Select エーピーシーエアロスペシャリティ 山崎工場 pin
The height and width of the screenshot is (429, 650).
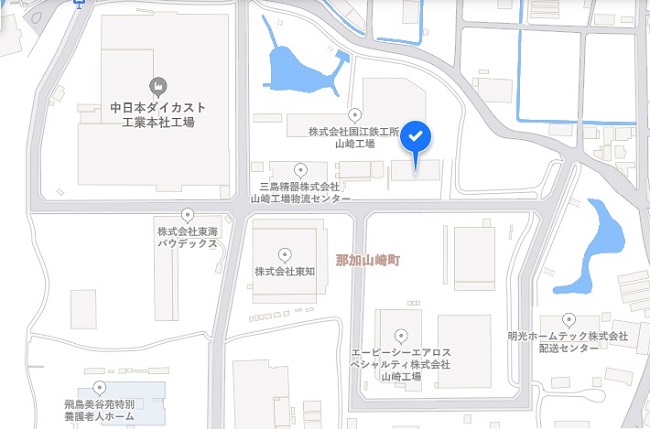point(401,336)
